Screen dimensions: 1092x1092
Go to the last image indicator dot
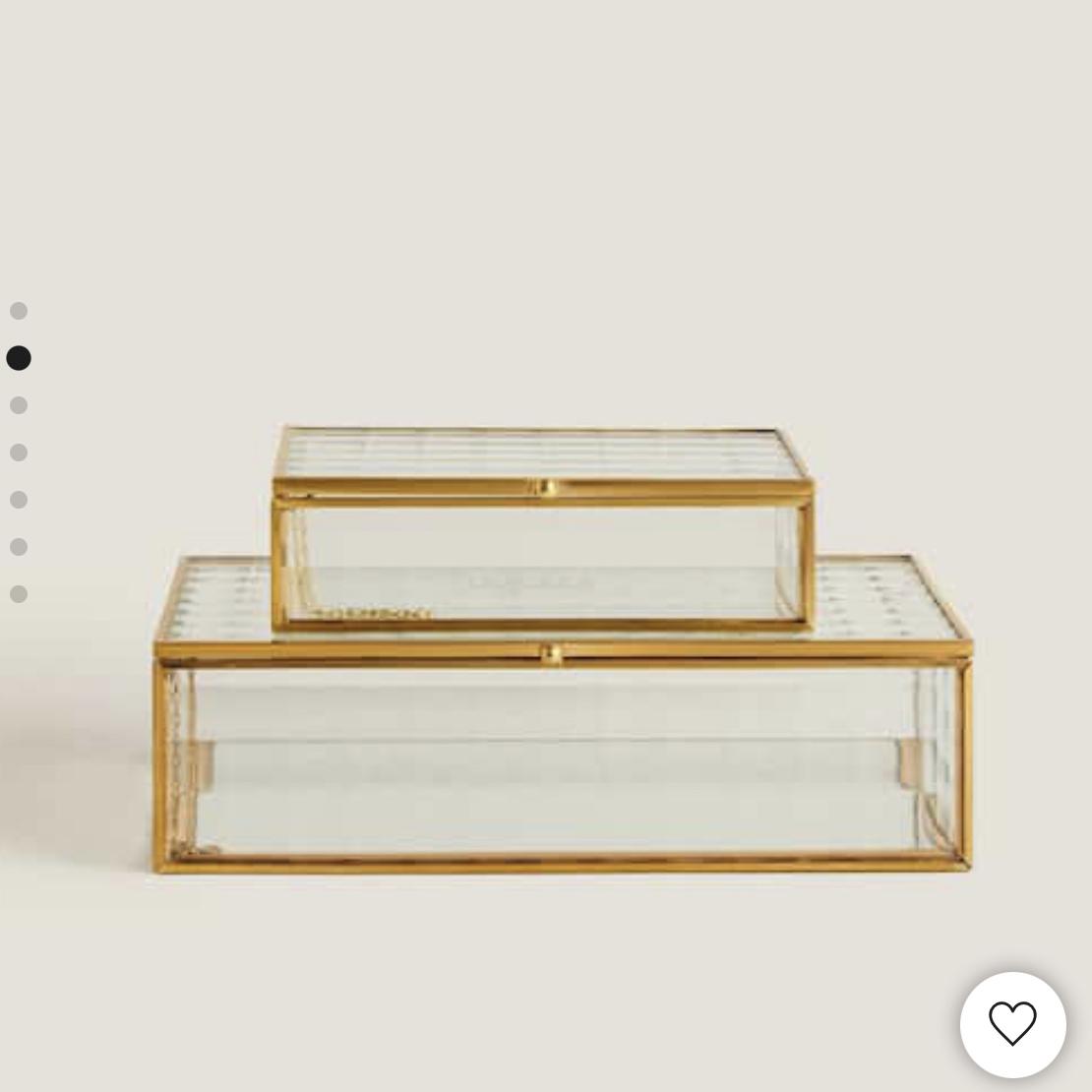point(19,594)
